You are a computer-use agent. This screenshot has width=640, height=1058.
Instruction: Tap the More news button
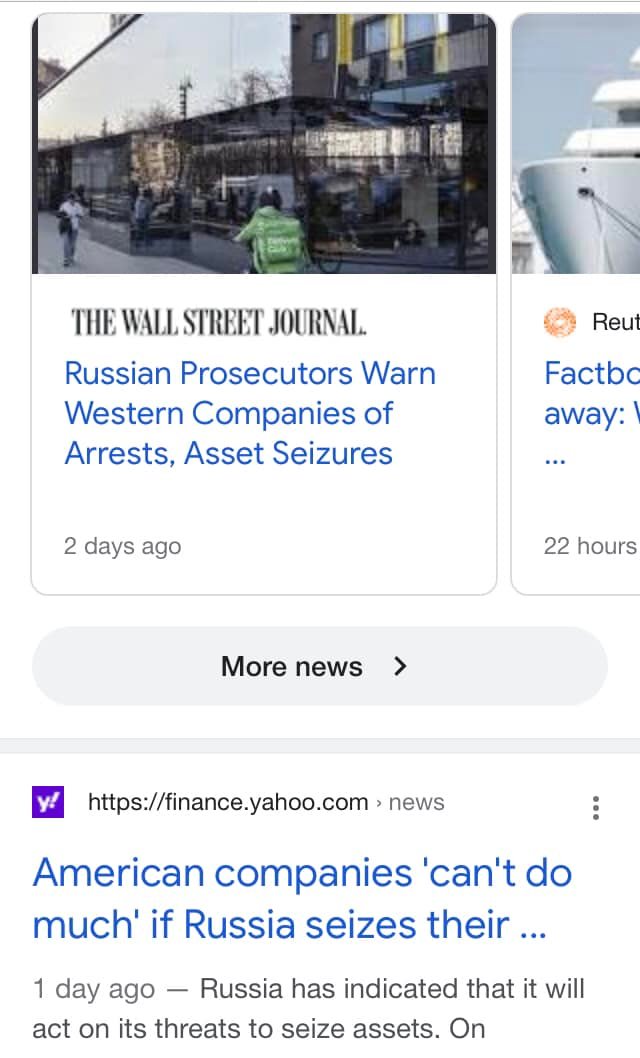click(x=318, y=666)
